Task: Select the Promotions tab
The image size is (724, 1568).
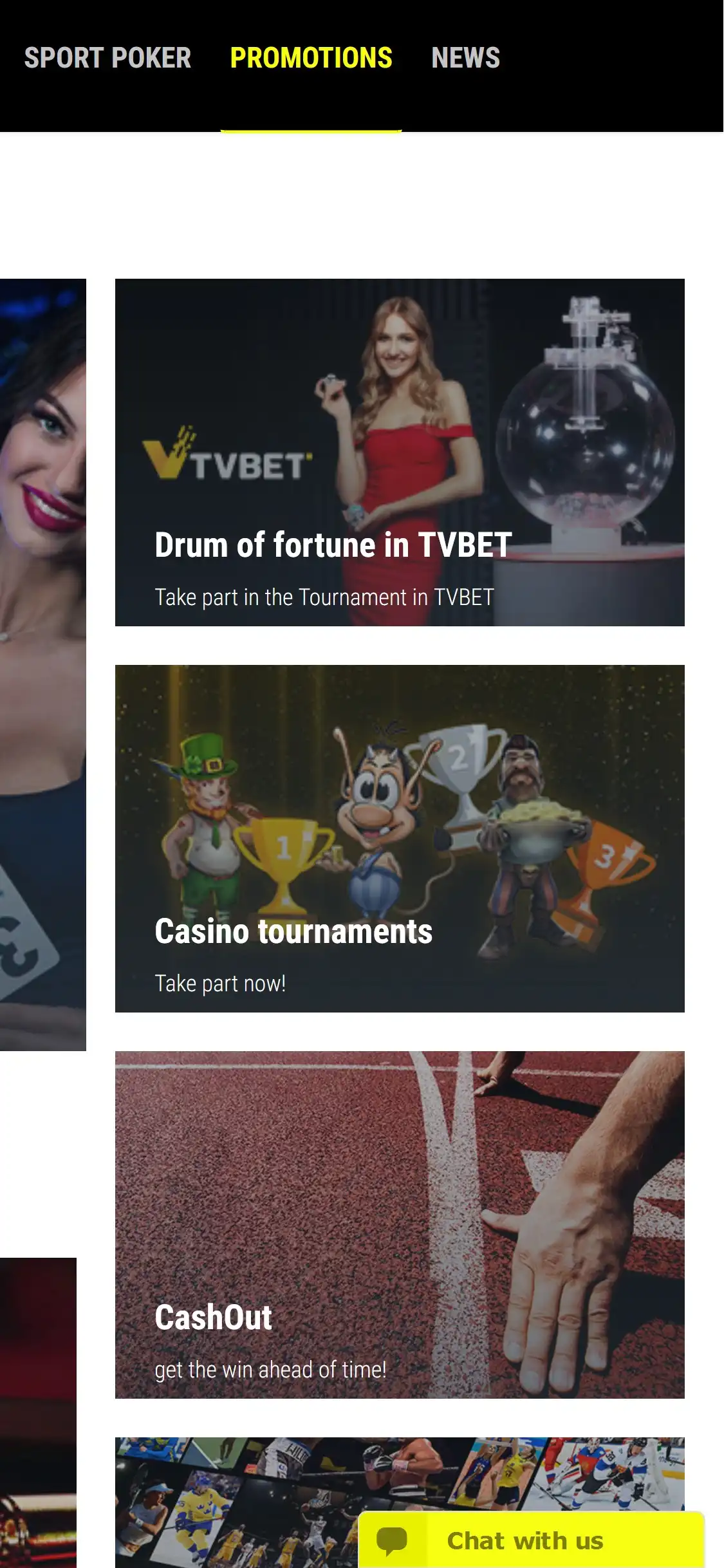Action: 311,58
